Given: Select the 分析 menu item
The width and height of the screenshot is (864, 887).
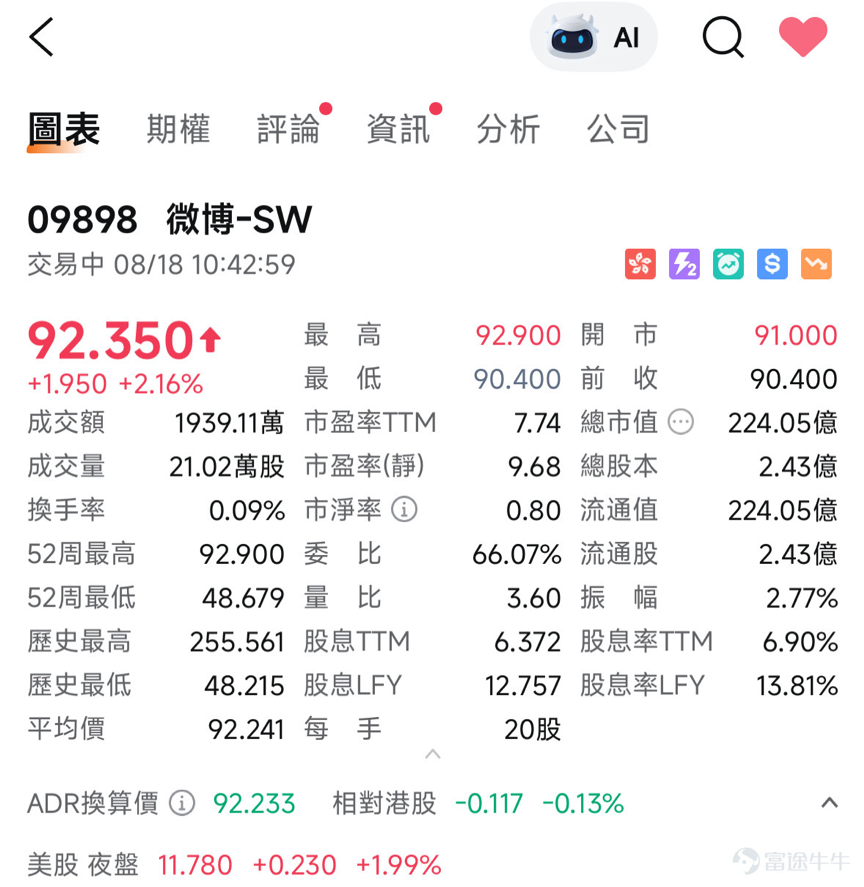Looking at the screenshot, I should (509, 129).
